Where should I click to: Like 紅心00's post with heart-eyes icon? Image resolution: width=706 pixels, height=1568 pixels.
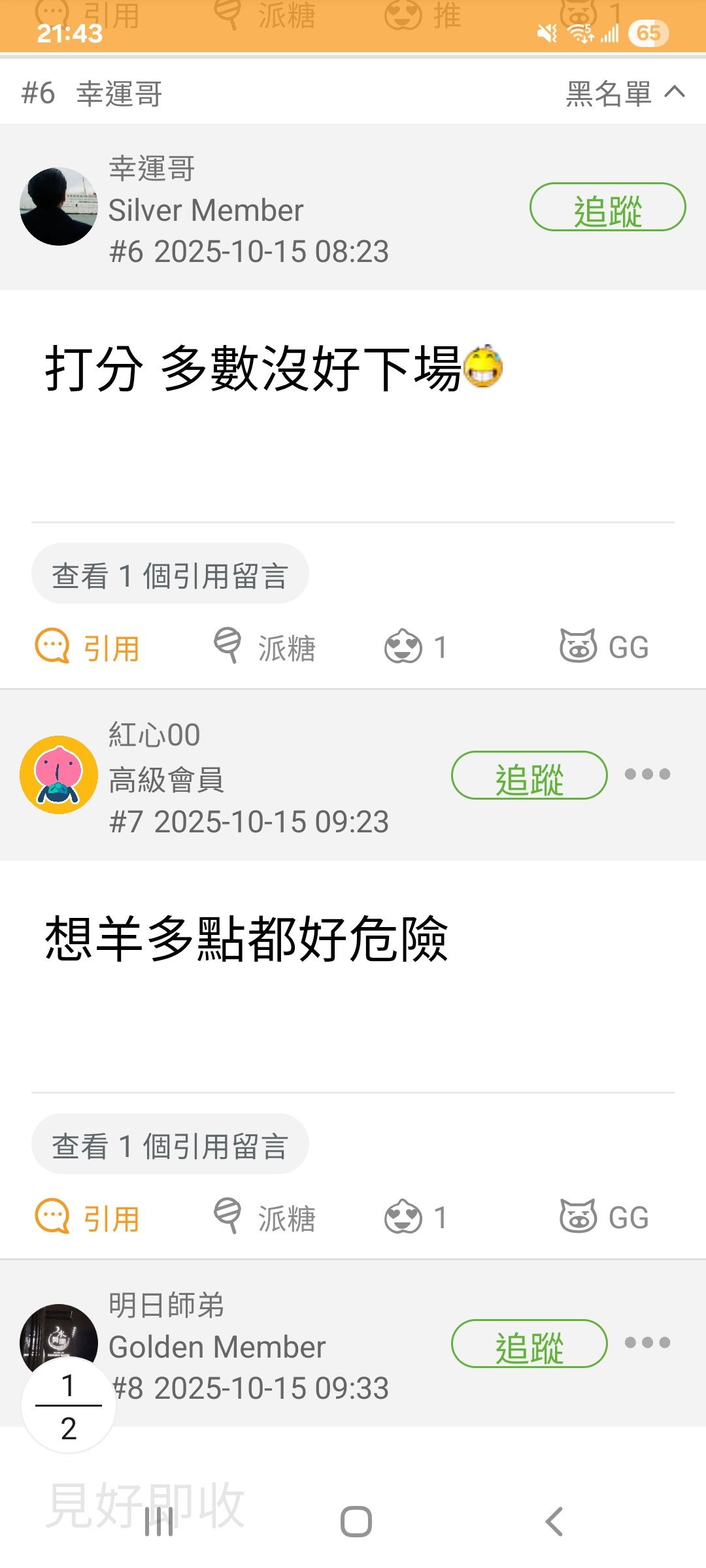pos(416,1218)
